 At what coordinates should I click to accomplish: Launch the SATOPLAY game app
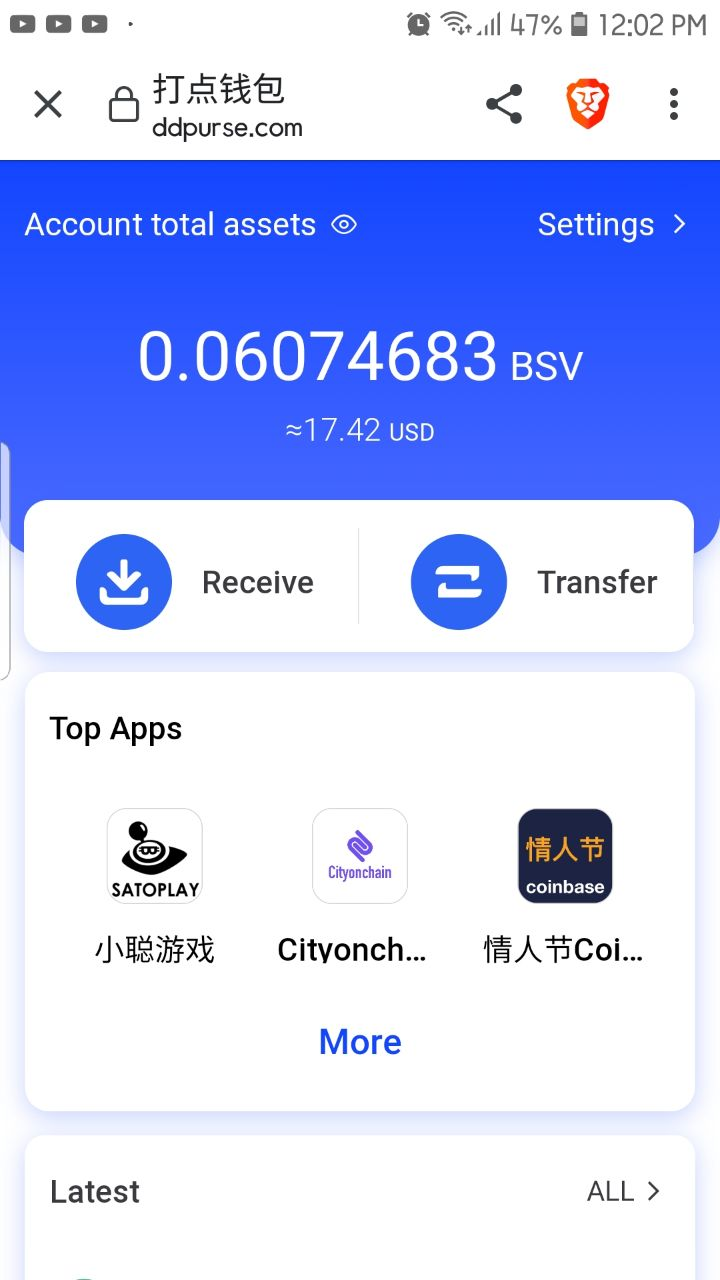pos(155,856)
